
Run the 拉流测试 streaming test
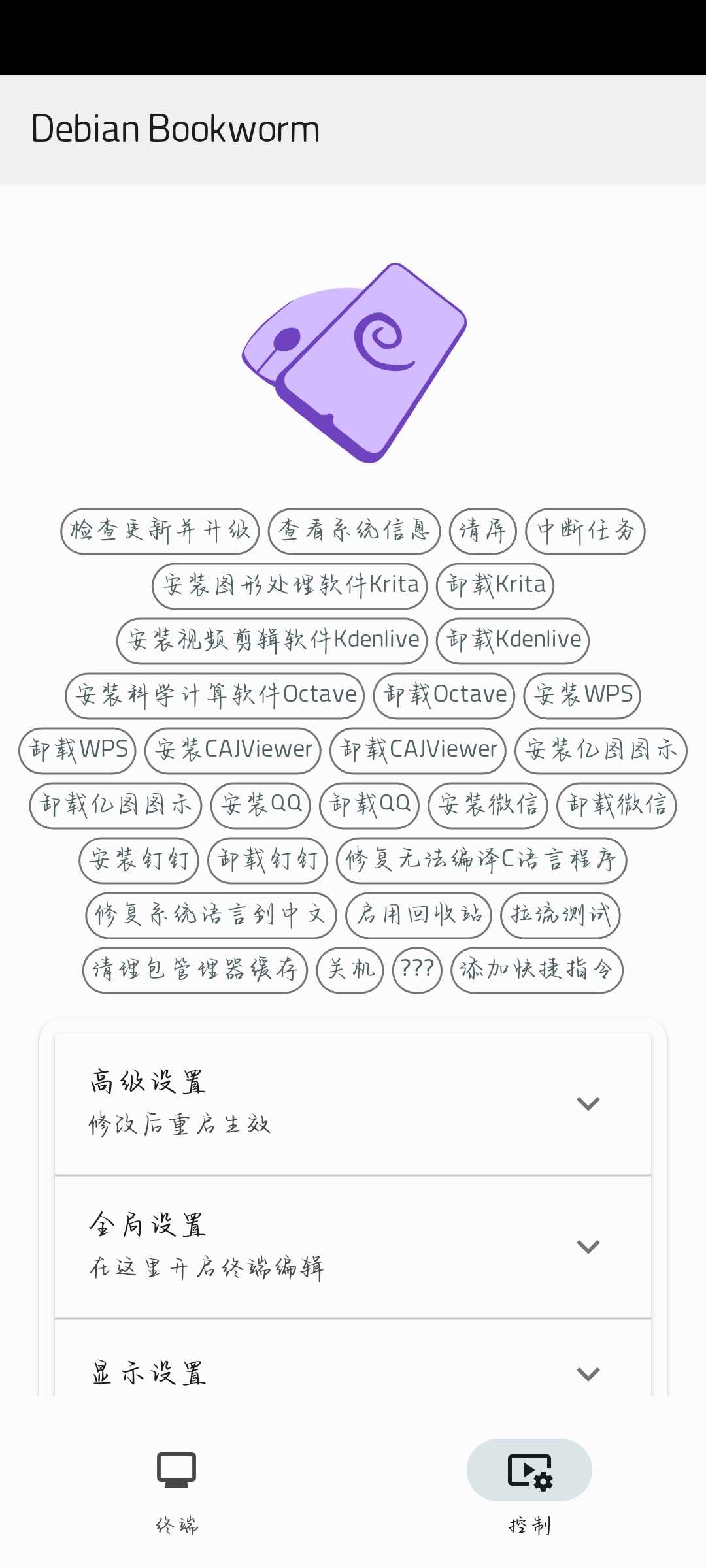coord(560,915)
